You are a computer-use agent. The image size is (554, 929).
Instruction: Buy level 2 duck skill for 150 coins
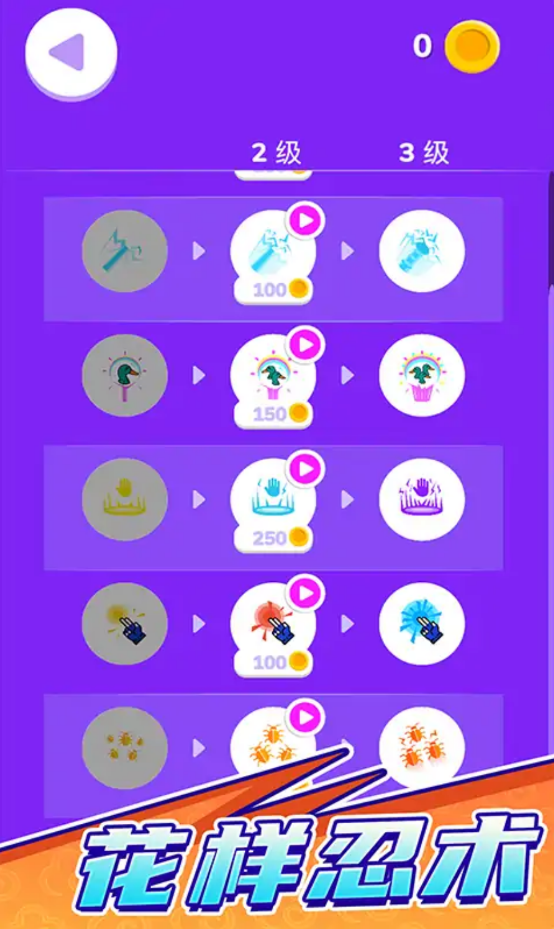point(273,414)
